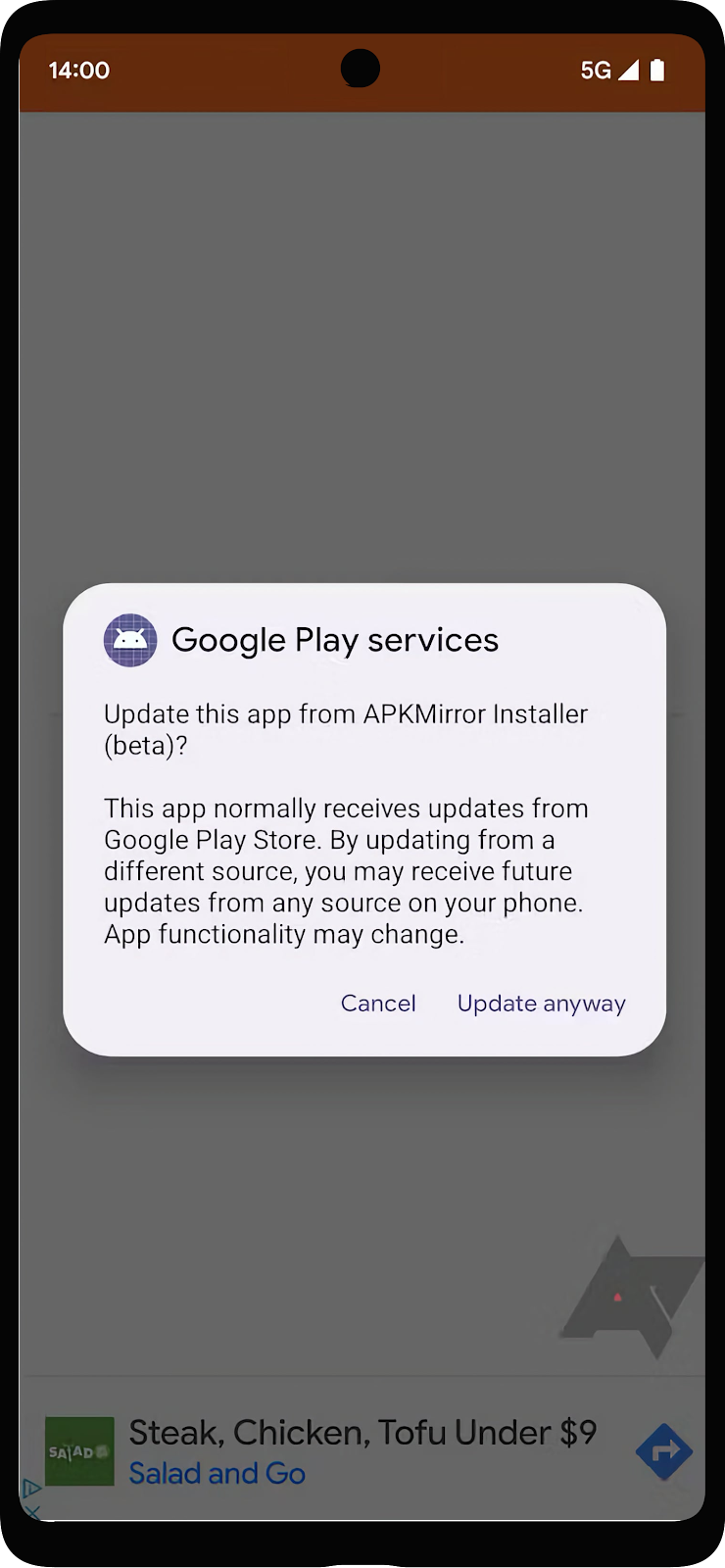This screenshot has width=725, height=1568.
Task: Open the AdChoices info icon
Action: pos(30,1488)
